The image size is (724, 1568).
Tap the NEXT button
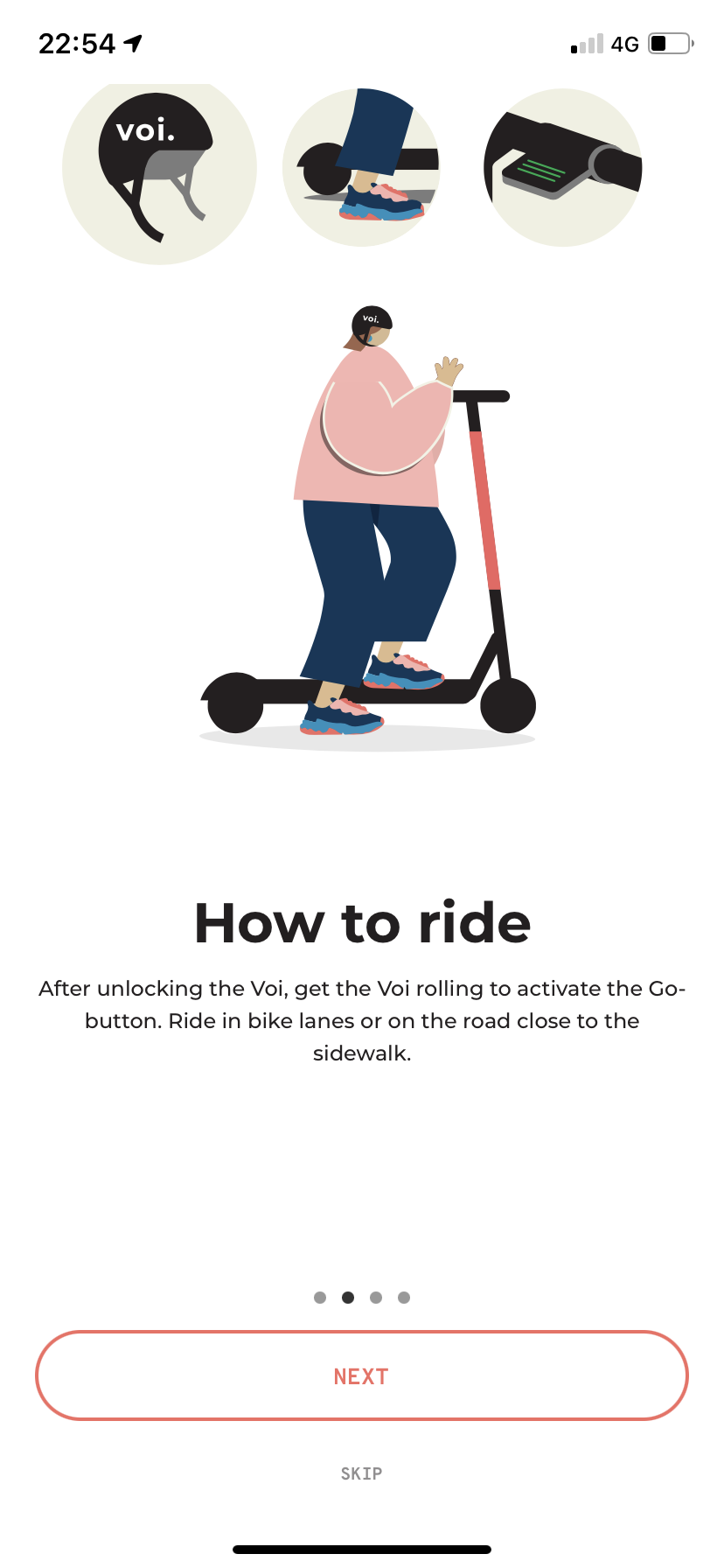tap(361, 1375)
